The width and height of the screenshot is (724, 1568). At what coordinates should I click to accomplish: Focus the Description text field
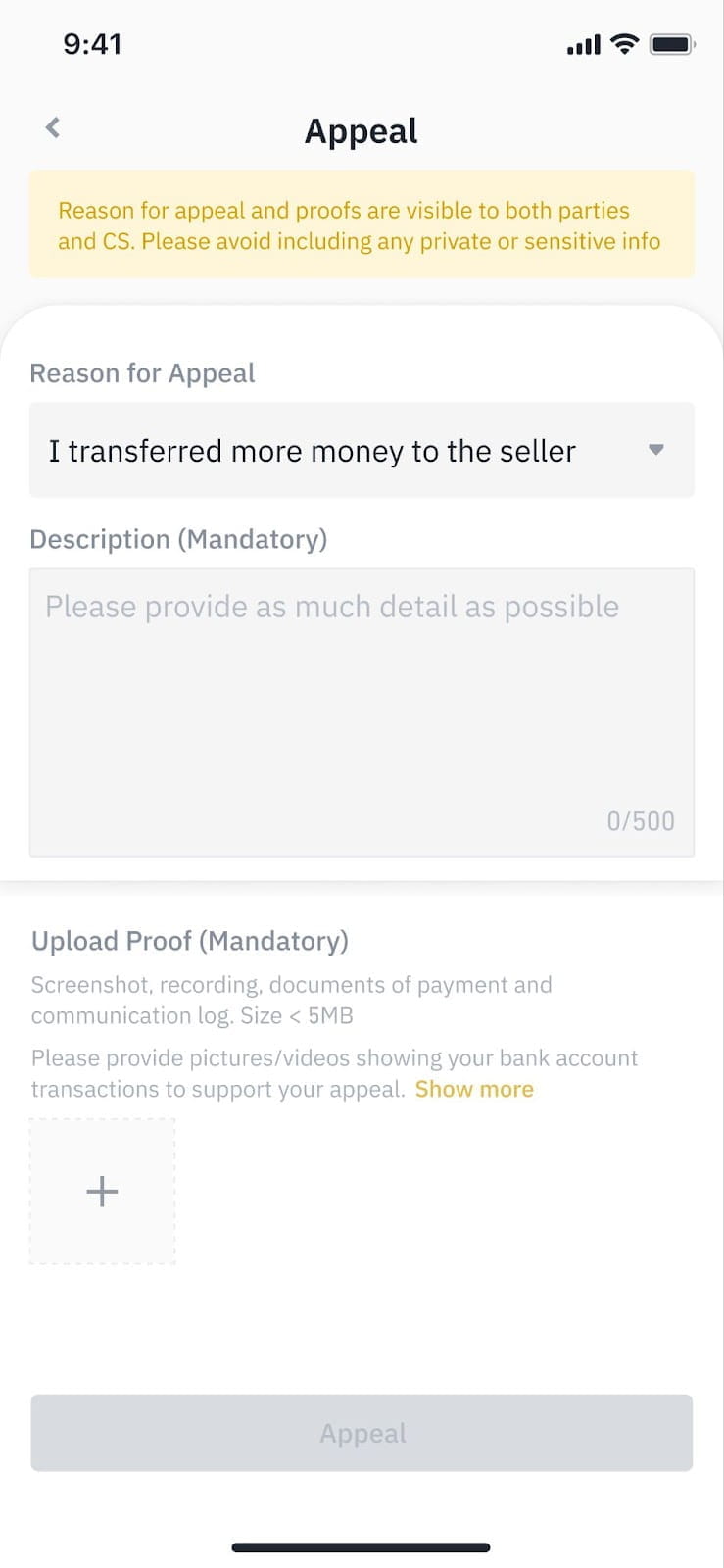point(362,712)
